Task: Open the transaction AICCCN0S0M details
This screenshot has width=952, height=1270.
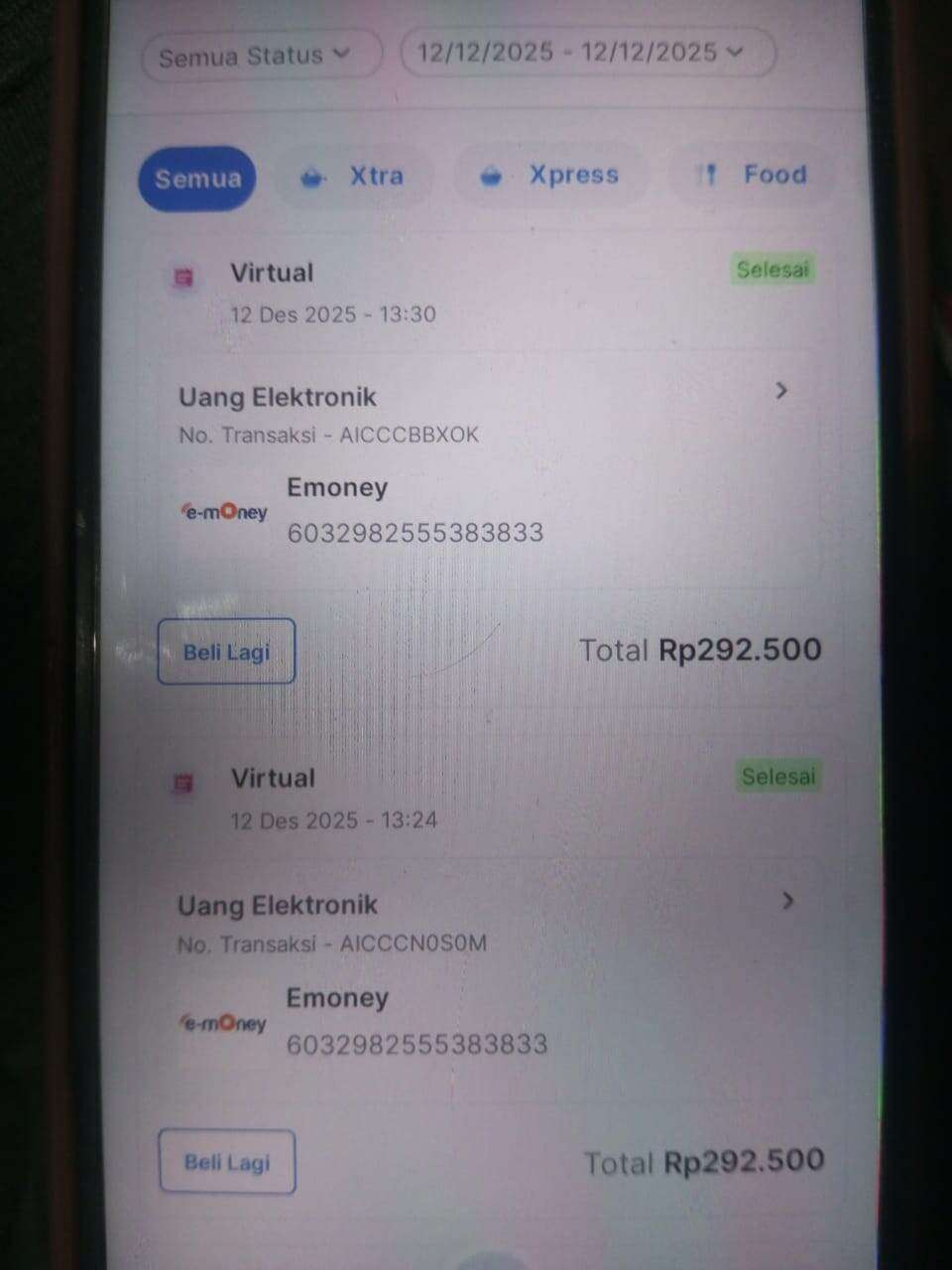Action: click(x=787, y=902)
